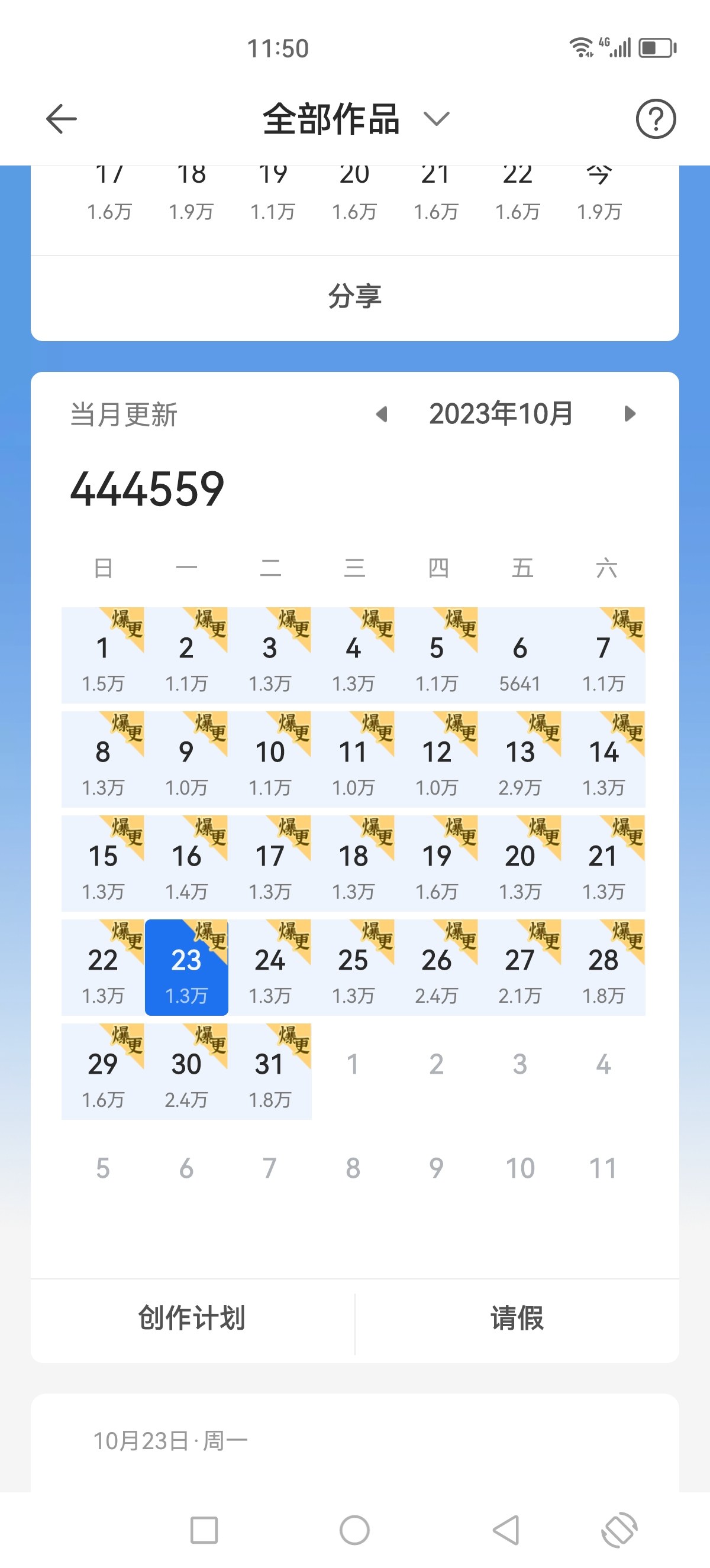Viewport: 710px width, 1568px height.
Task: Open 创作计划 writing plan
Action: pyautogui.click(x=192, y=1318)
